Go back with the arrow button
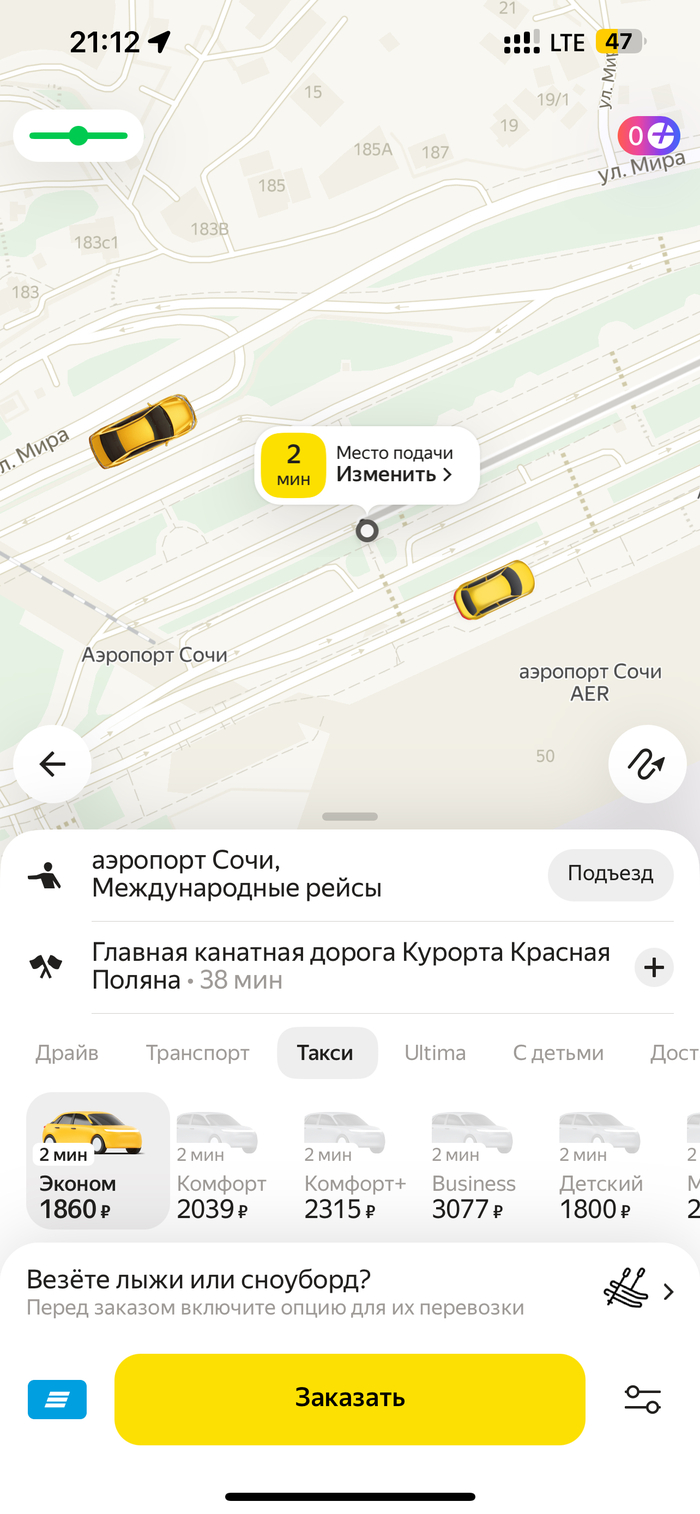The image size is (700, 1514). tap(52, 765)
